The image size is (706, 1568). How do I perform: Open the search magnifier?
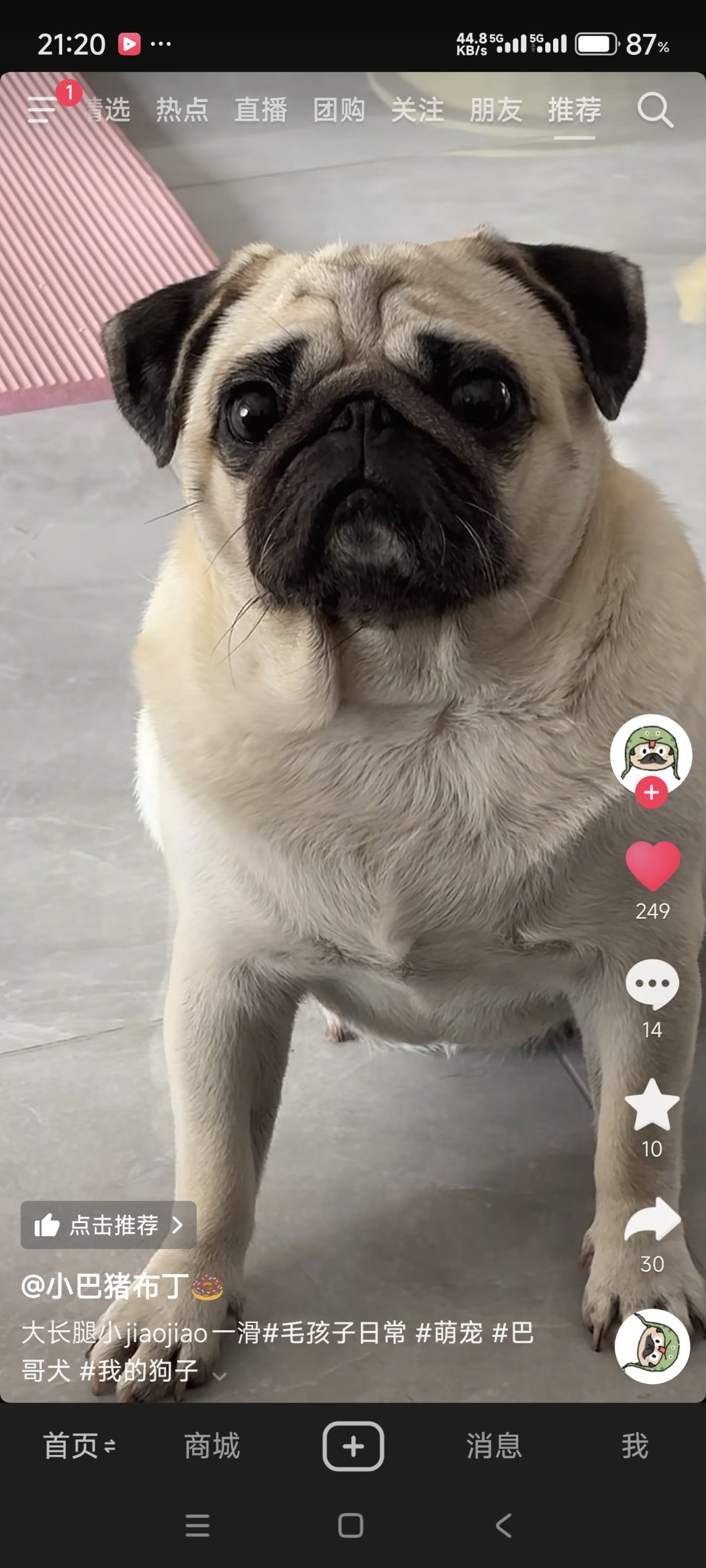coord(654,110)
